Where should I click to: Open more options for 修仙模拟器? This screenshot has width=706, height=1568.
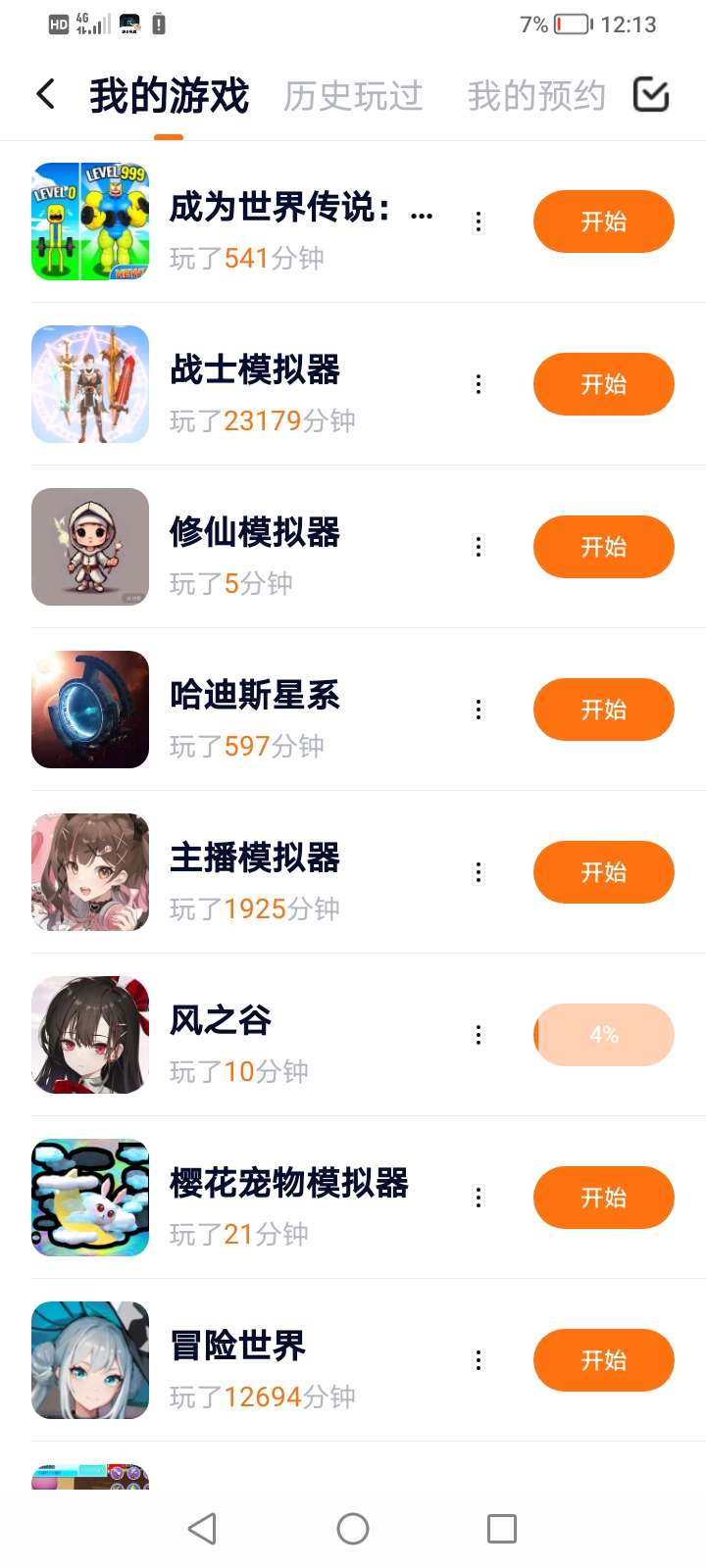[479, 547]
